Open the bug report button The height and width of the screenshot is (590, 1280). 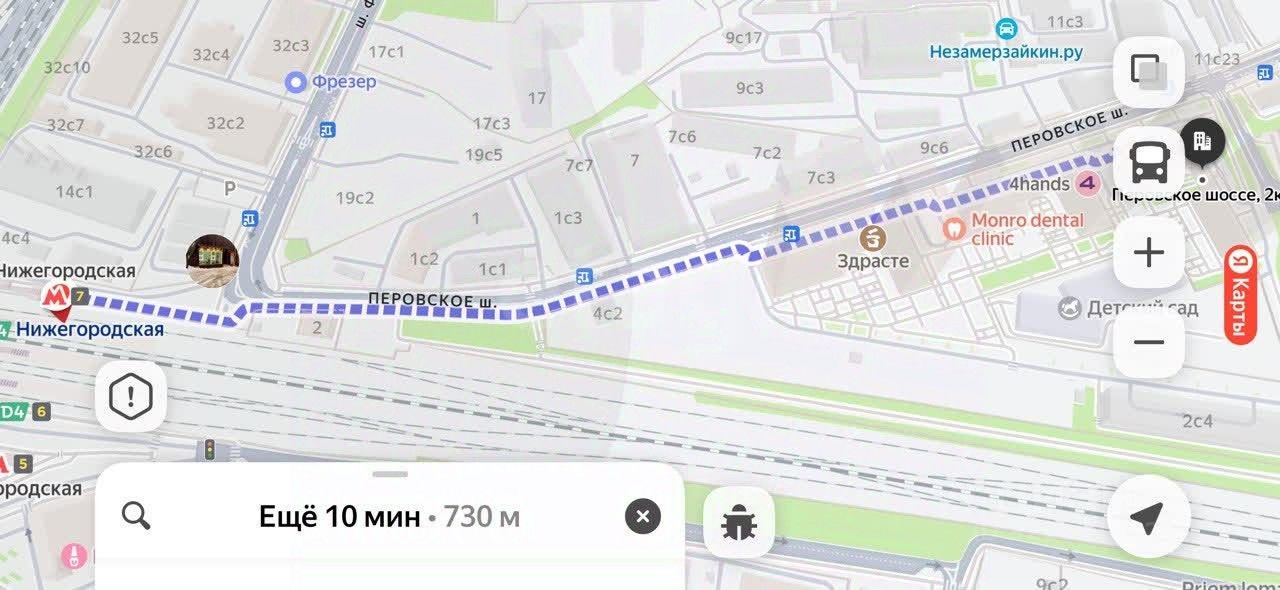point(739,521)
